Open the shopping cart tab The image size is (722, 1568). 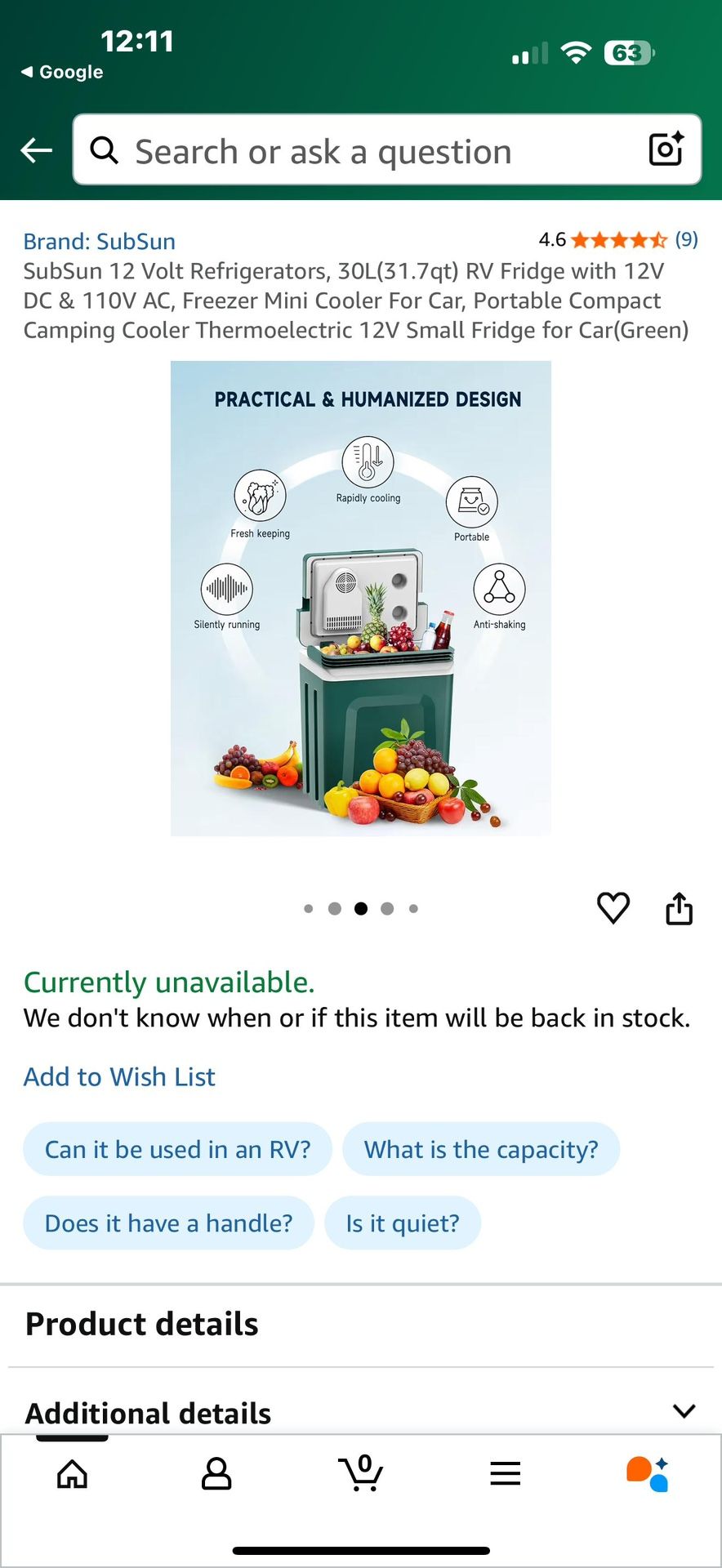[361, 1474]
